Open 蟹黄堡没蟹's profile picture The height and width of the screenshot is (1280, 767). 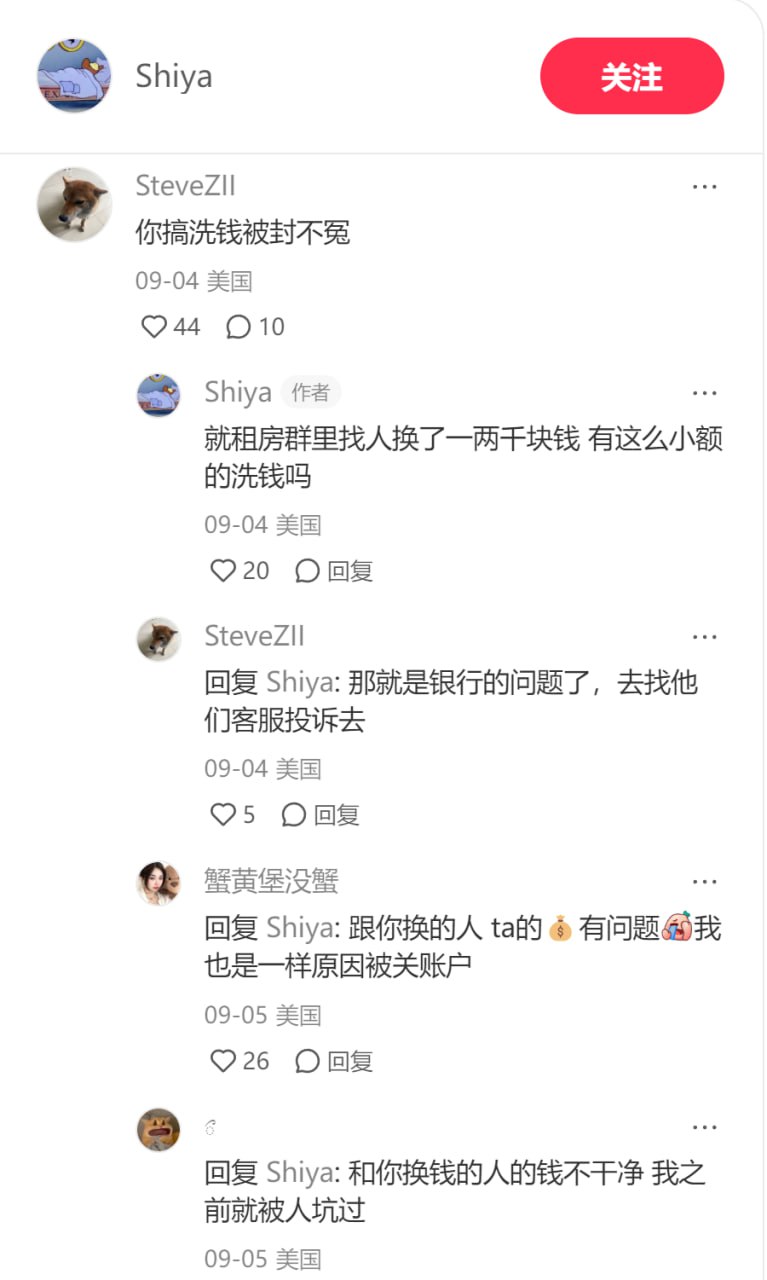(158, 883)
